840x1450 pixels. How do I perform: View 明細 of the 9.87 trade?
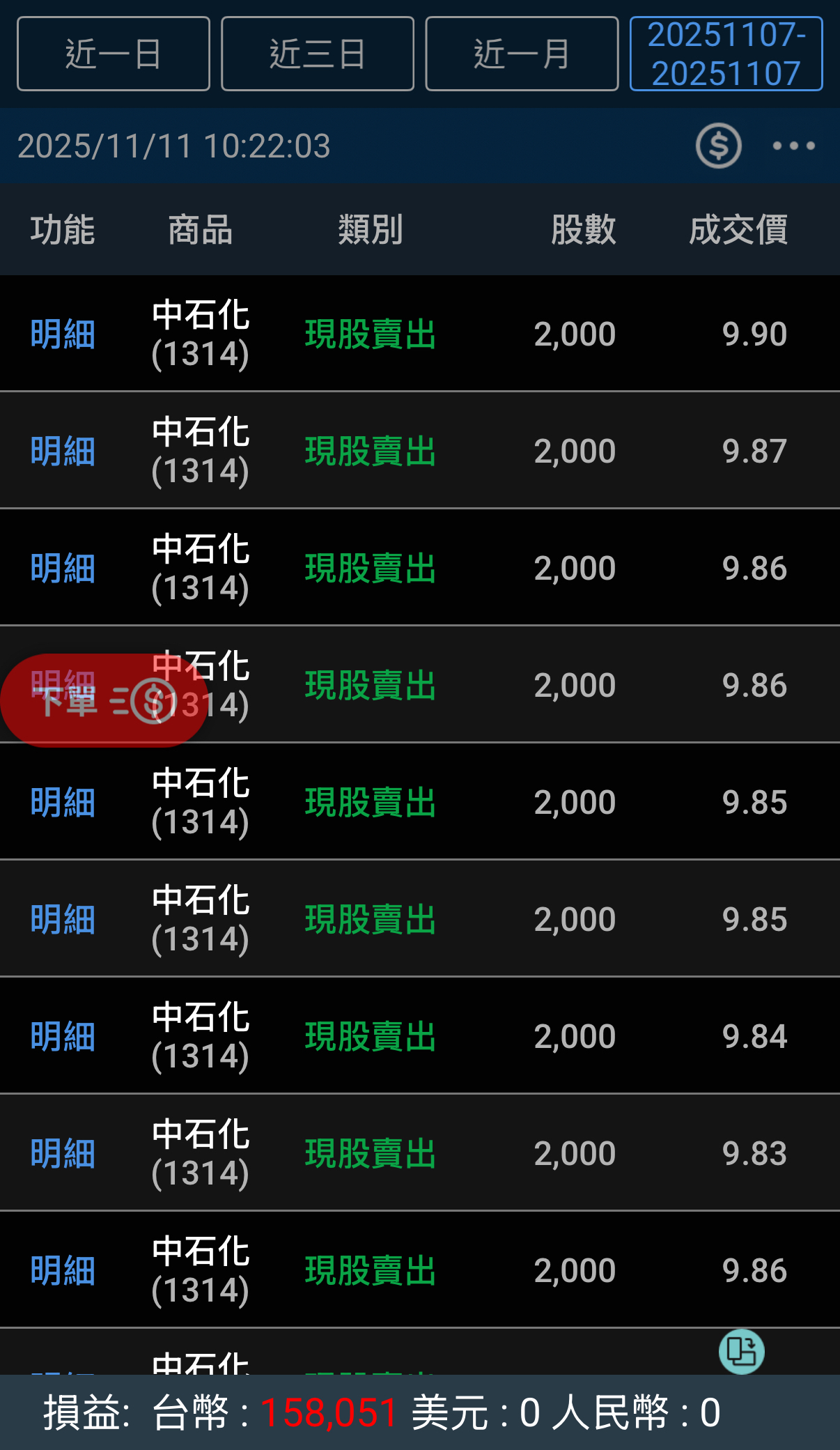pyautogui.click(x=63, y=452)
